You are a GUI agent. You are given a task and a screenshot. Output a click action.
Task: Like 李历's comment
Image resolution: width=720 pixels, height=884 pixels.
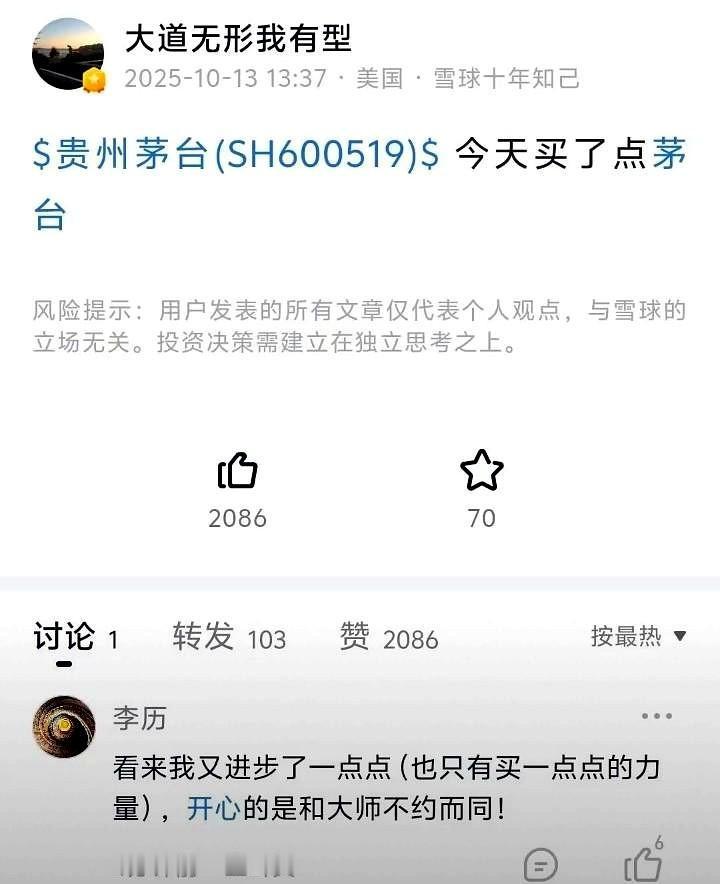click(x=641, y=864)
